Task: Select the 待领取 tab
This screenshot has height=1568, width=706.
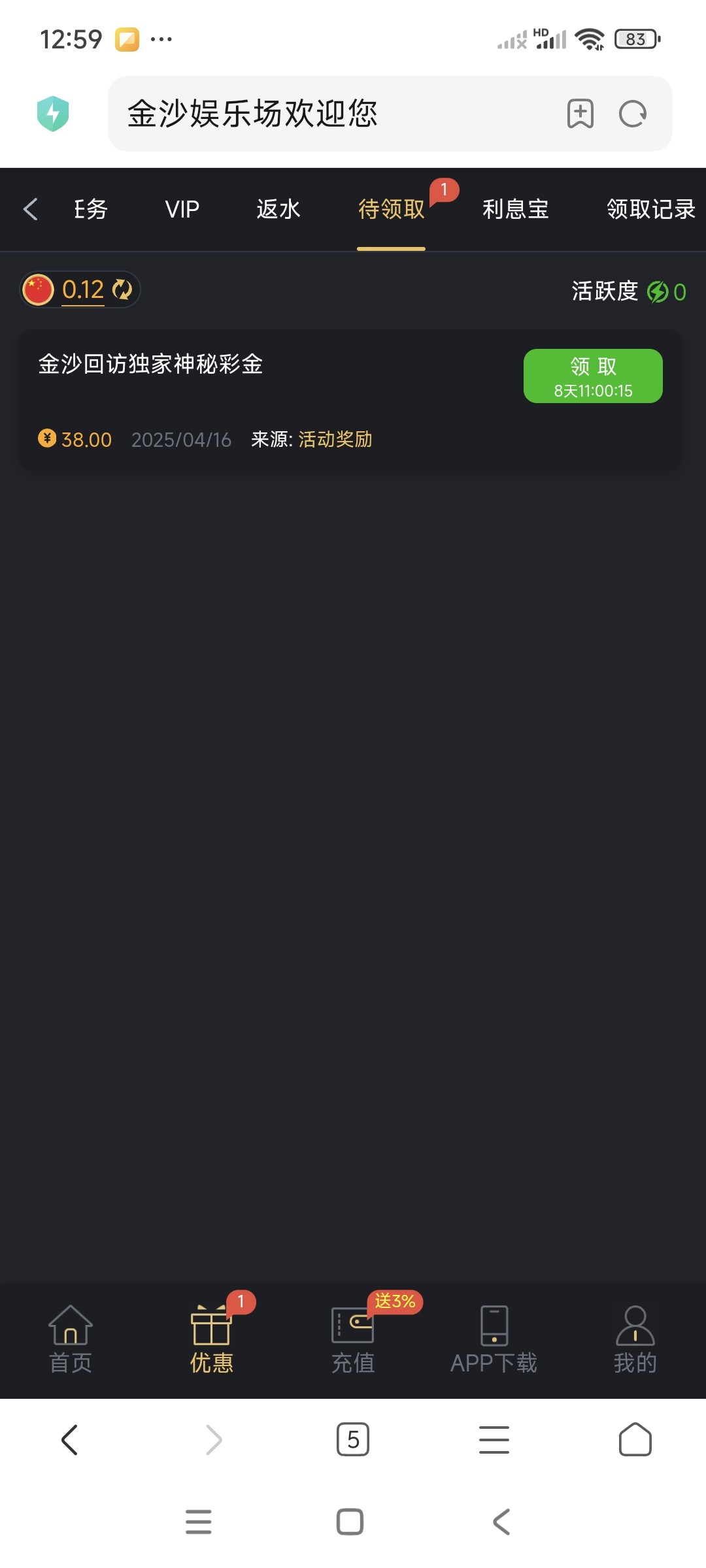Action: (392, 209)
